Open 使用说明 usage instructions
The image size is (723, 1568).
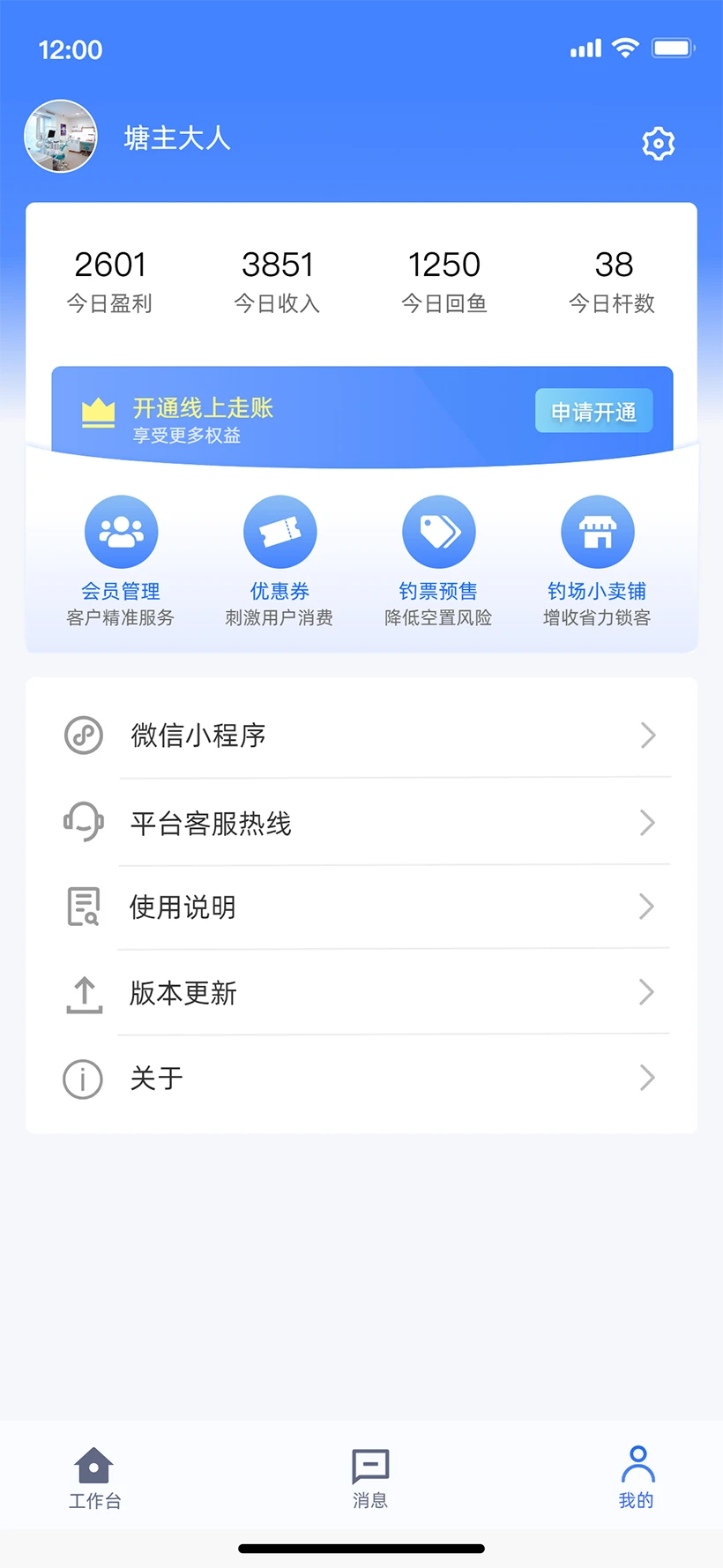[x=361, y=907]
